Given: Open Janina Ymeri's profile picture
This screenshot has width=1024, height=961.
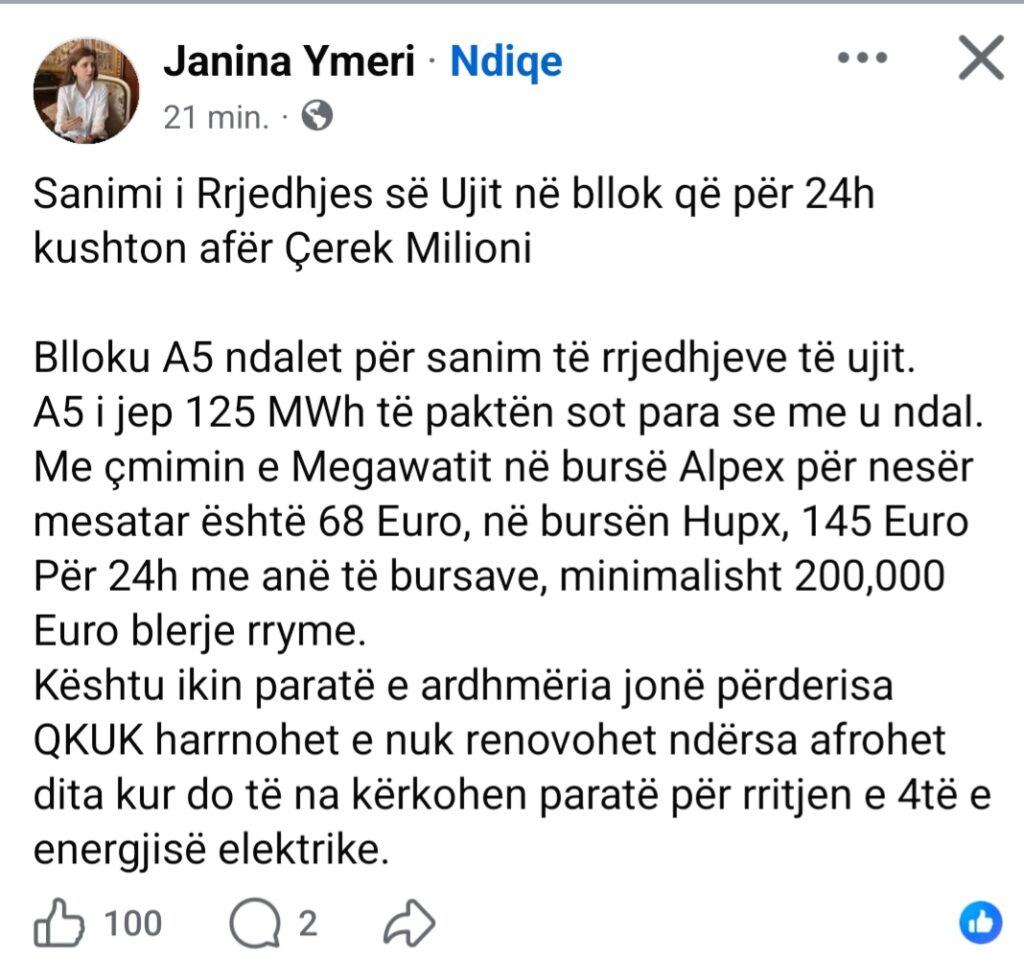Looking at the screenshot, I should (86, 91).
